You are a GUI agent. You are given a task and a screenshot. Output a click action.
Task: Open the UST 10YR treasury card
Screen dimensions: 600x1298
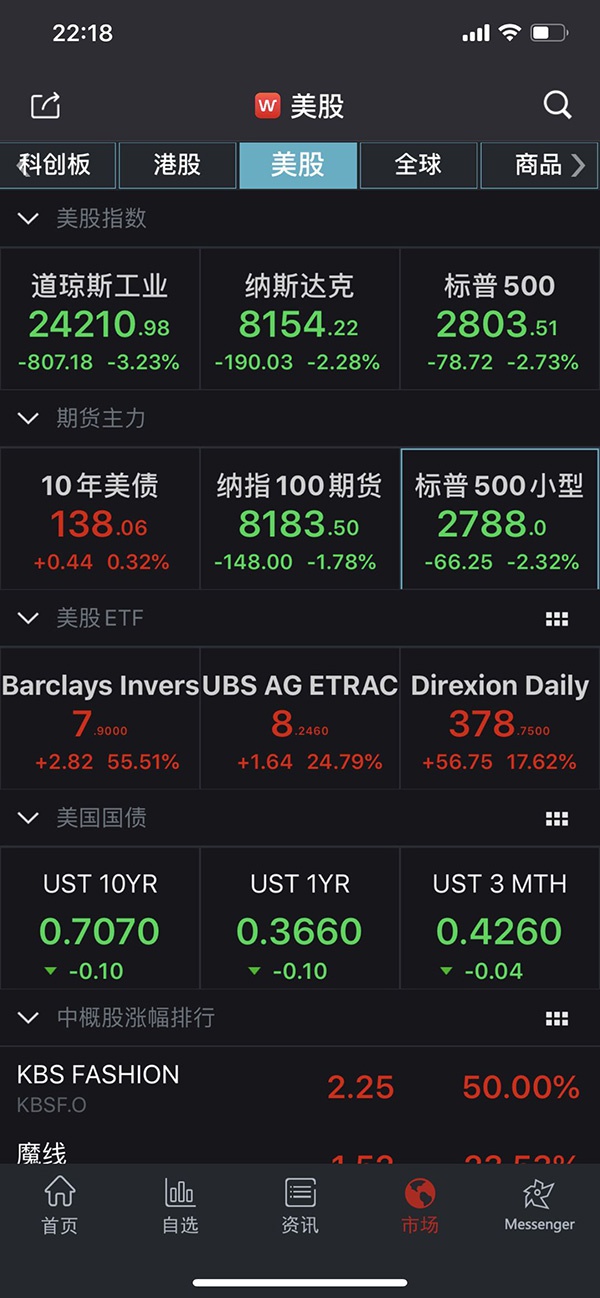pos(100,919)
